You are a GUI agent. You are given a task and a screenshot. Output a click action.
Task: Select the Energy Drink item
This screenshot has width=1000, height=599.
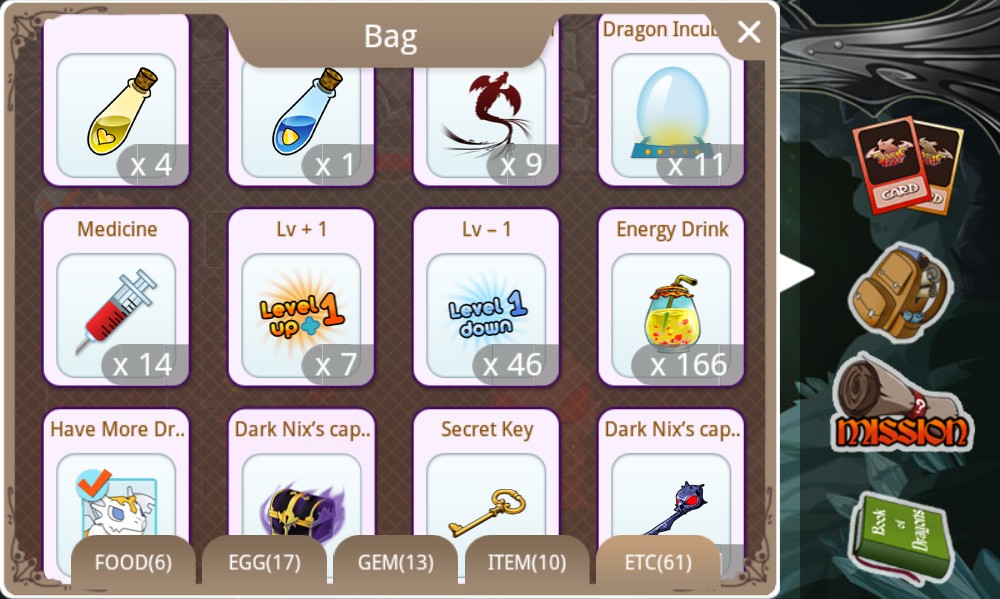(671, 300)
